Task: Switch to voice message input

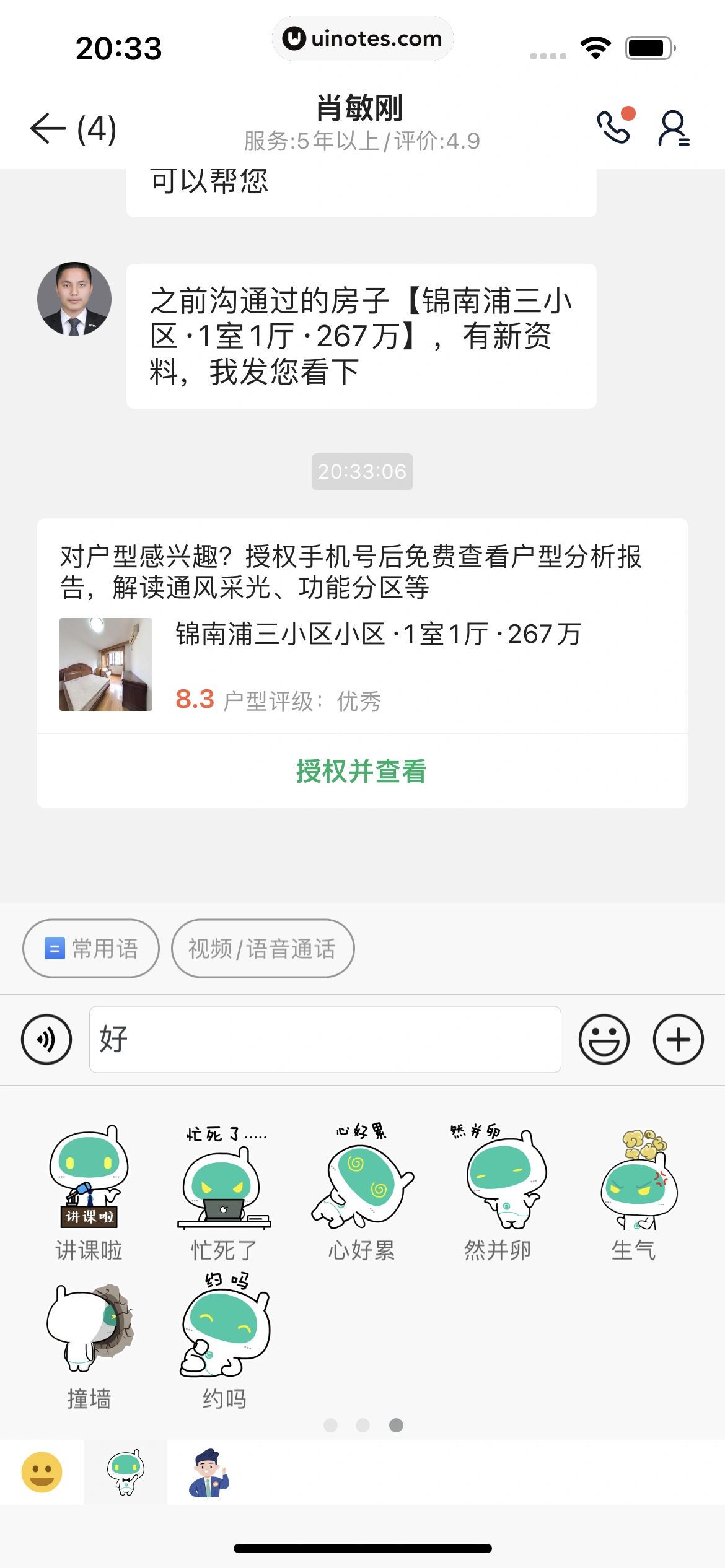Action: (x=46, y=1039)
